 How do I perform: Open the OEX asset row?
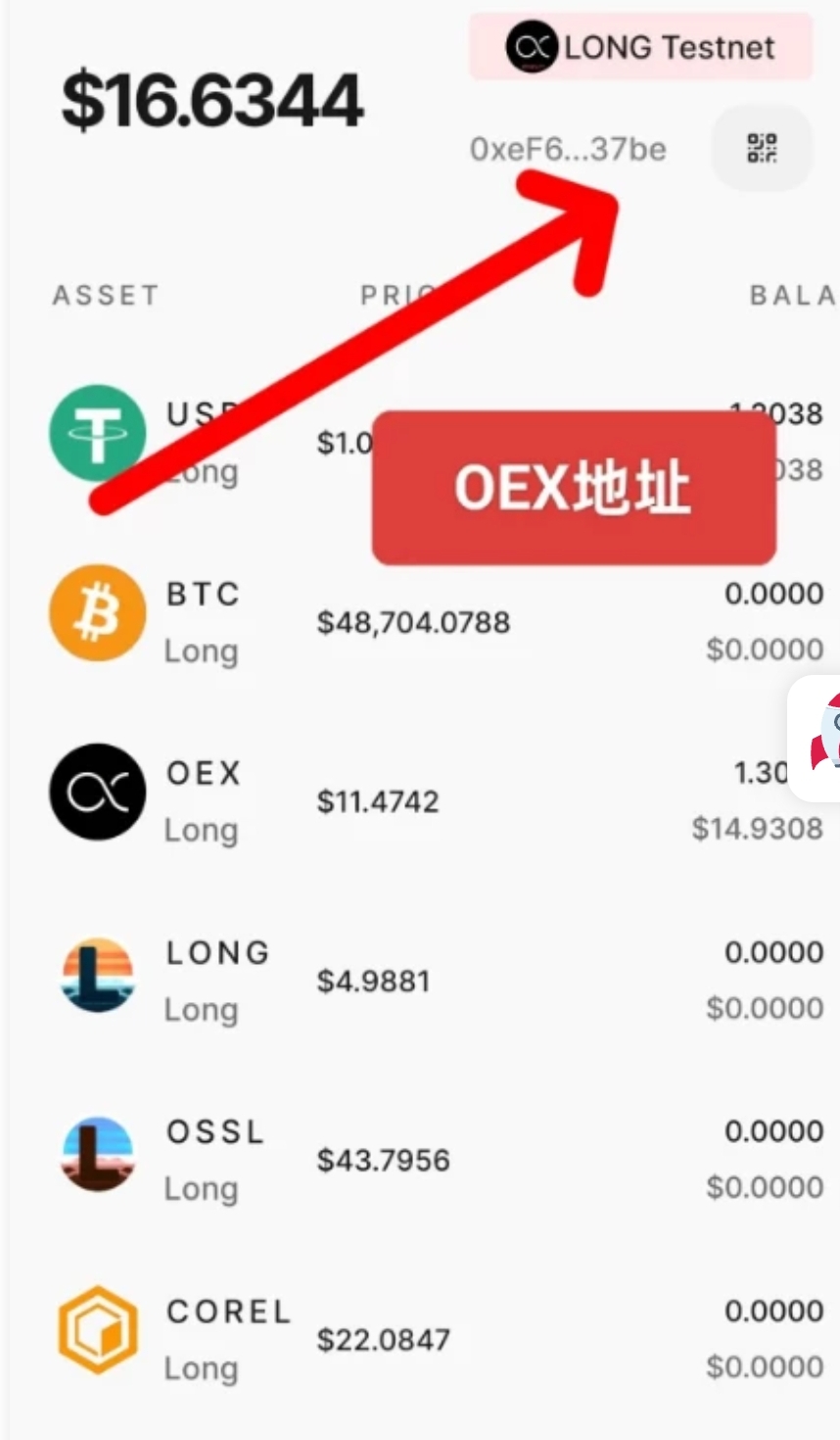tap(421, 800)
